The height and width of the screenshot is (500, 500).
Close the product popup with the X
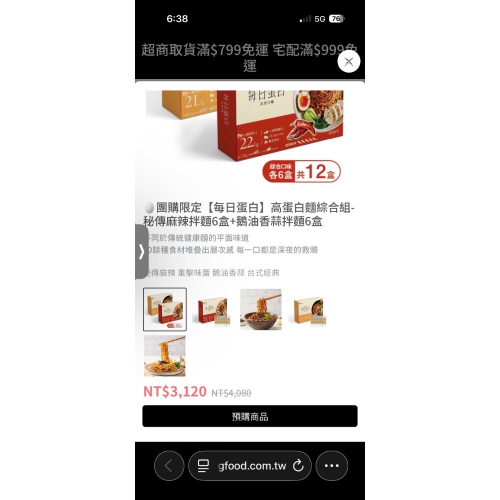pos(349,61)
